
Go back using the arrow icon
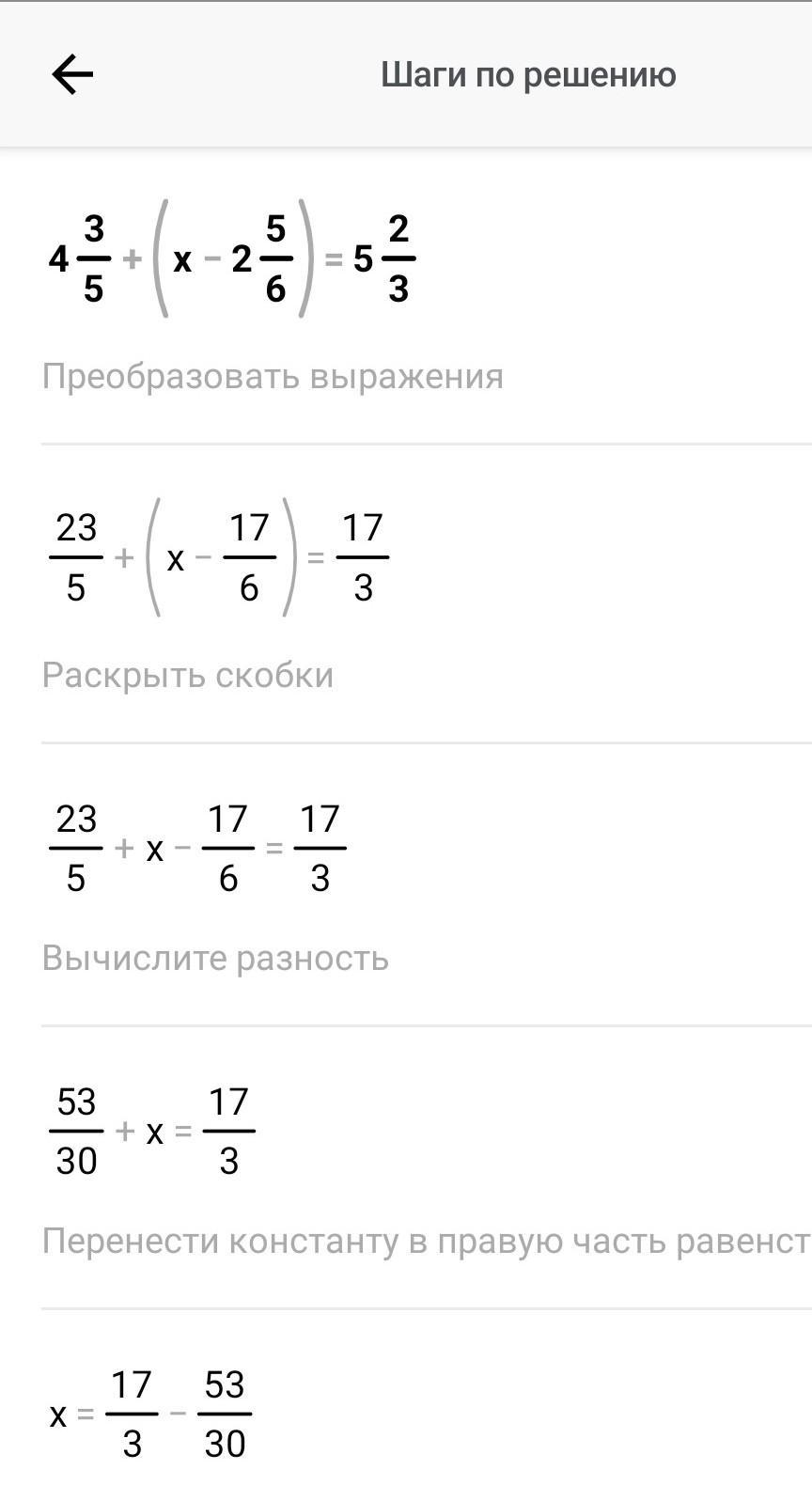point(72,74)
